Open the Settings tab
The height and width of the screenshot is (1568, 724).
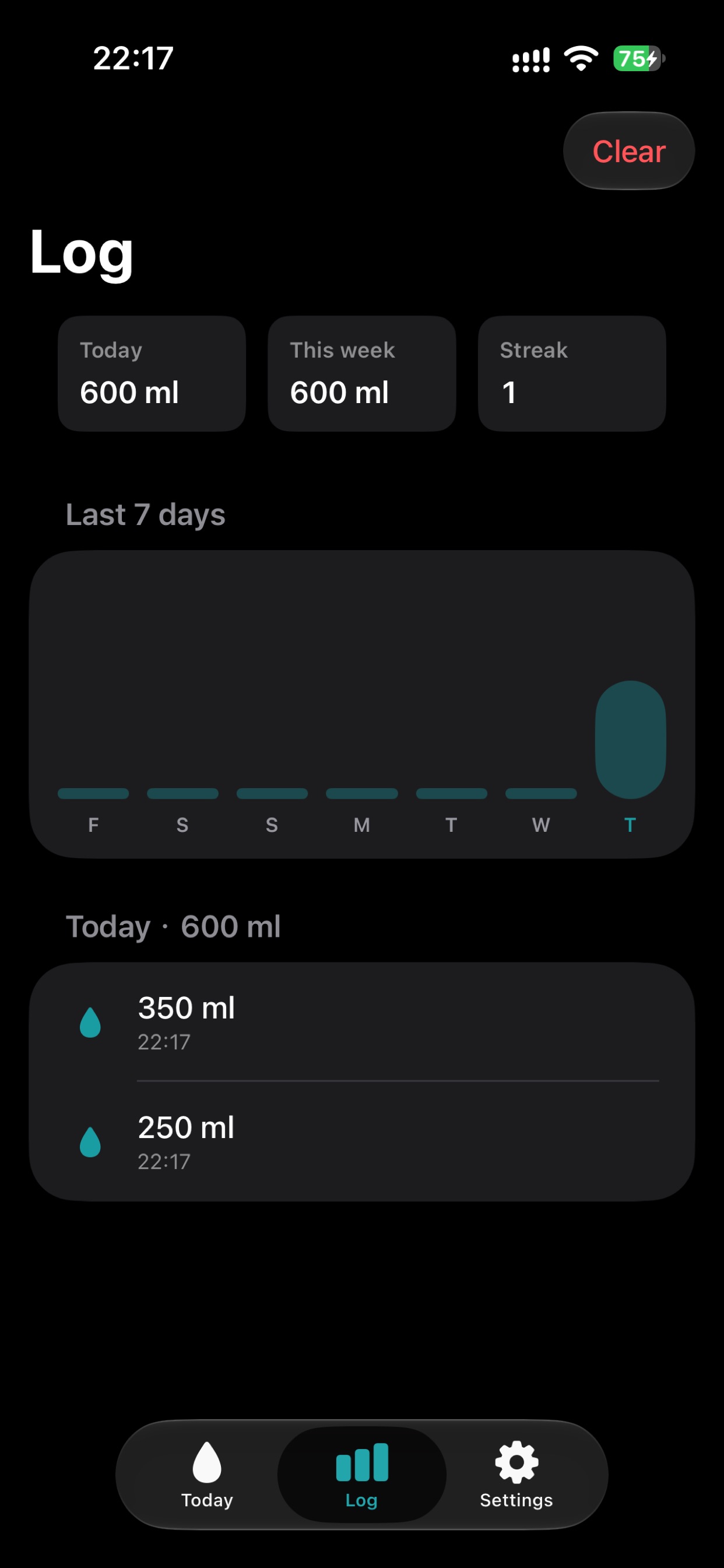click(516, 1474)
